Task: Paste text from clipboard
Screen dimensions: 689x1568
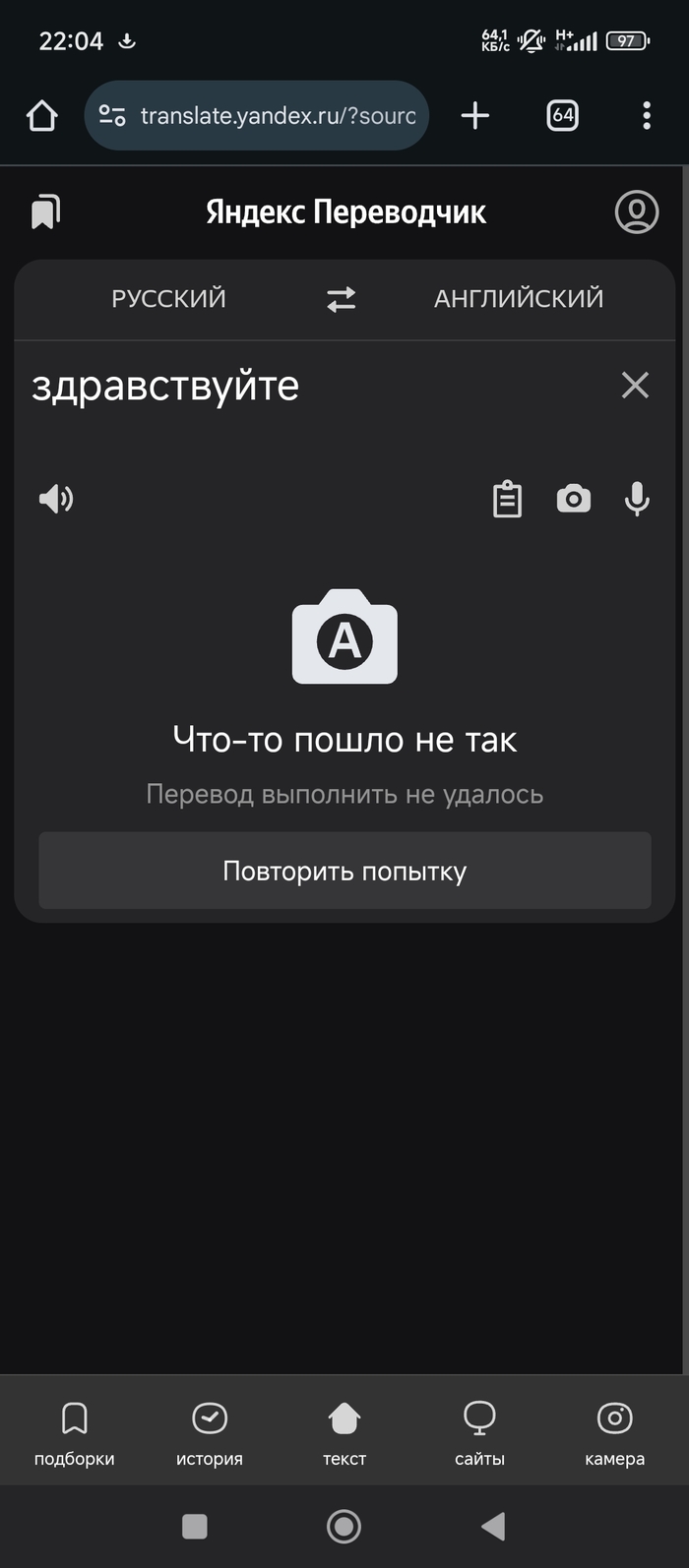Action: click(x=507, y=500)
